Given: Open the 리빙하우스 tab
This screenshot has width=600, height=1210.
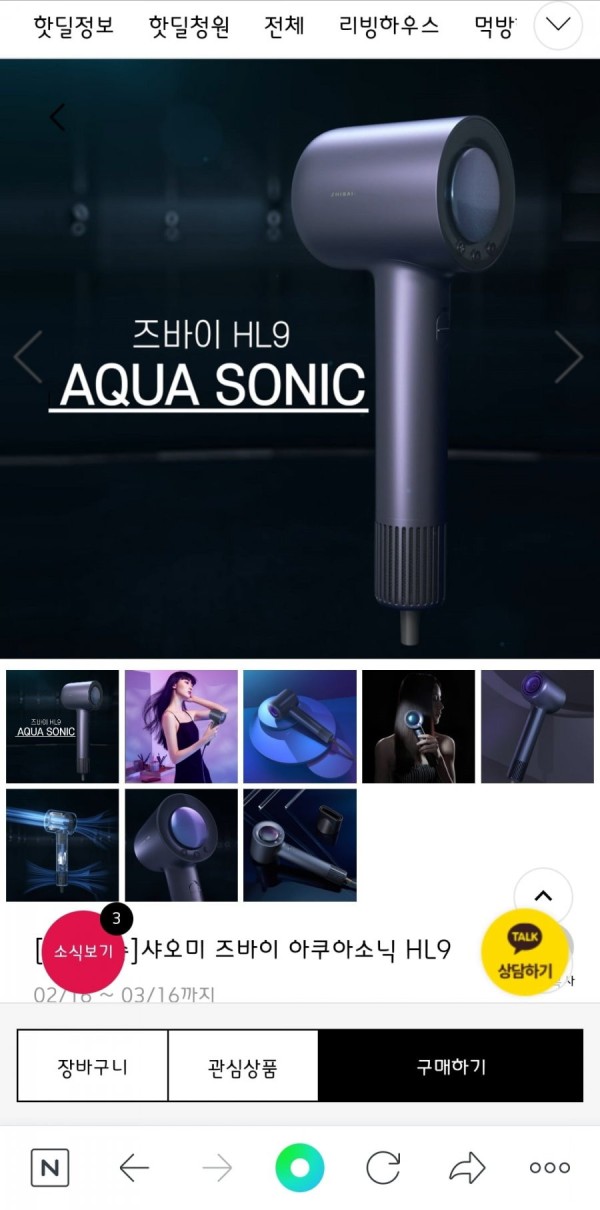Looking at the screenshot, I should click(x=389, y=27).
